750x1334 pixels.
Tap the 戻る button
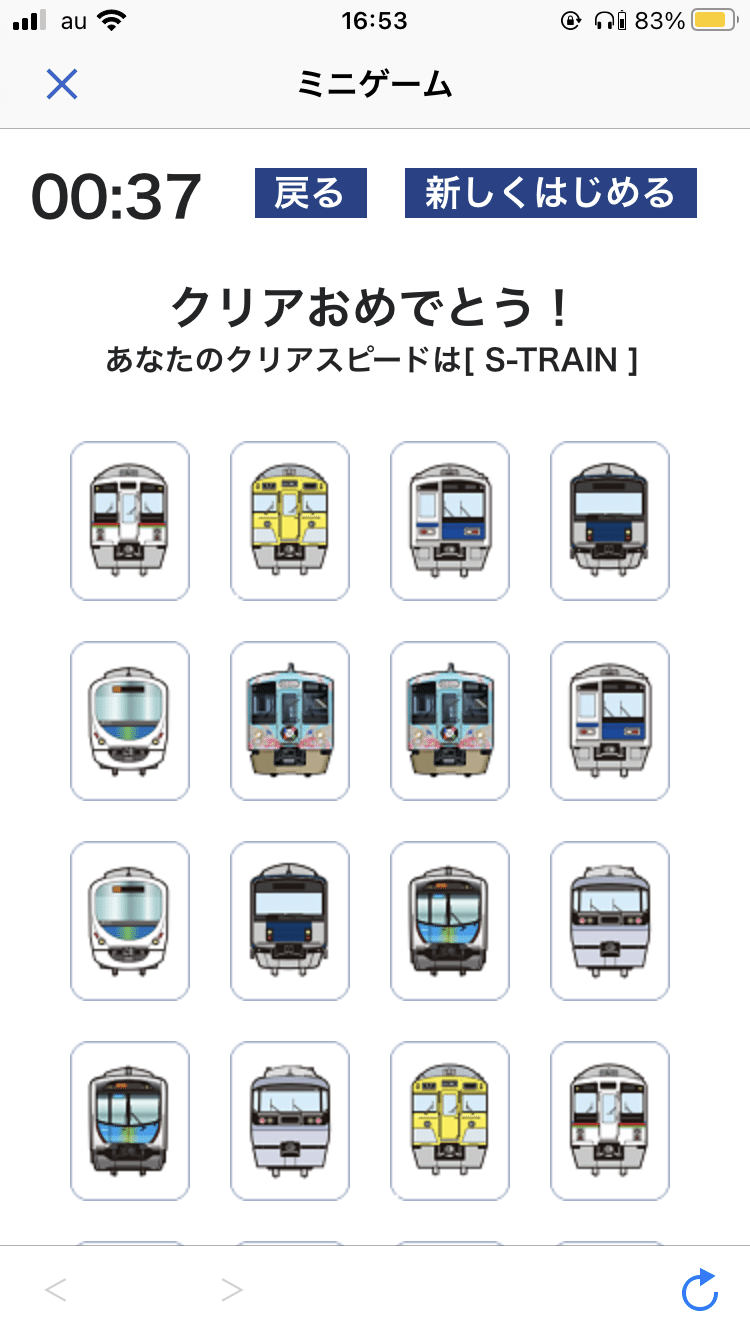tap(310, 193)
